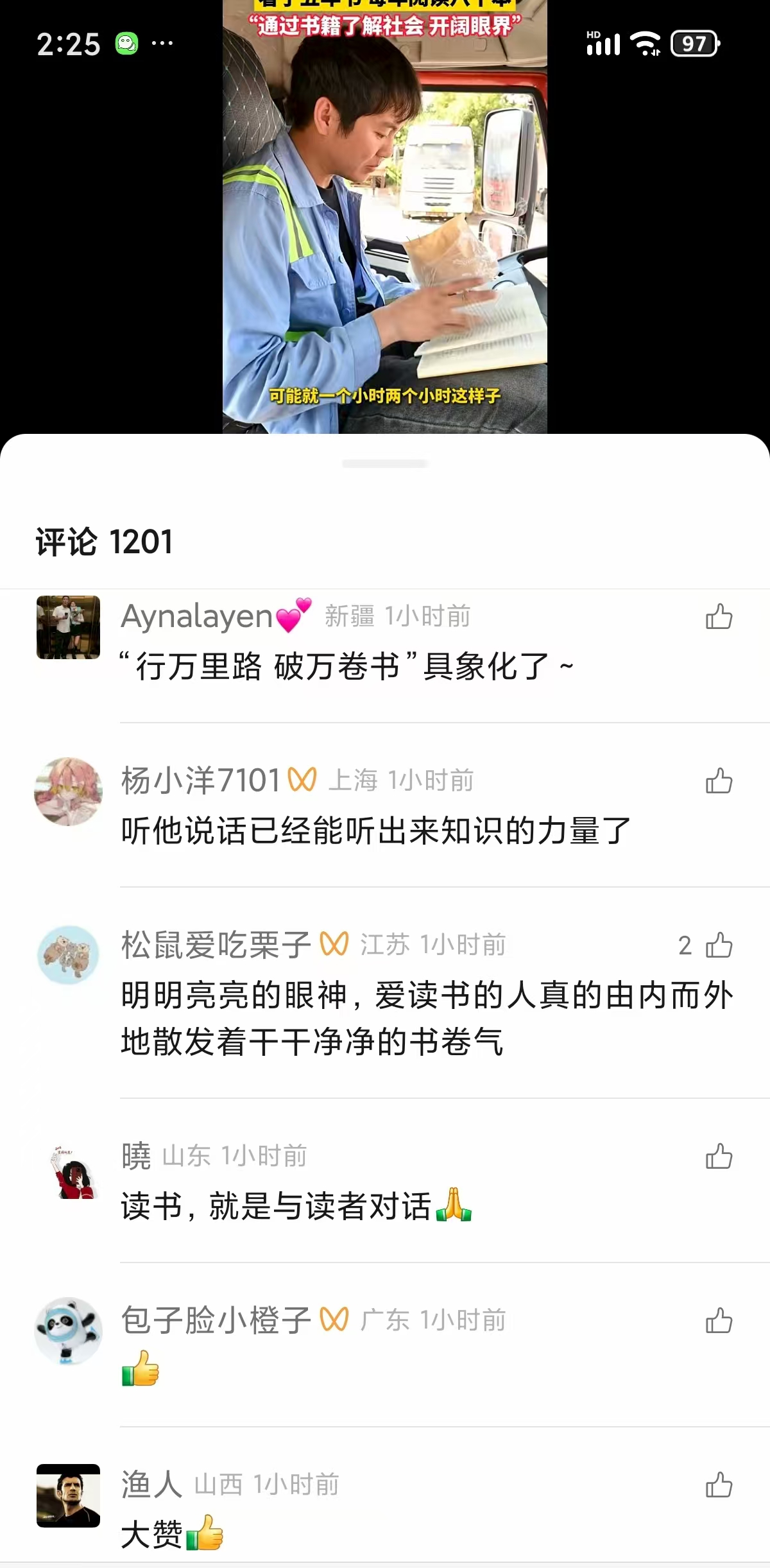
Task: View 松鼠爱吃栗子's profile avatar
Action: click(x=68, y=955)
